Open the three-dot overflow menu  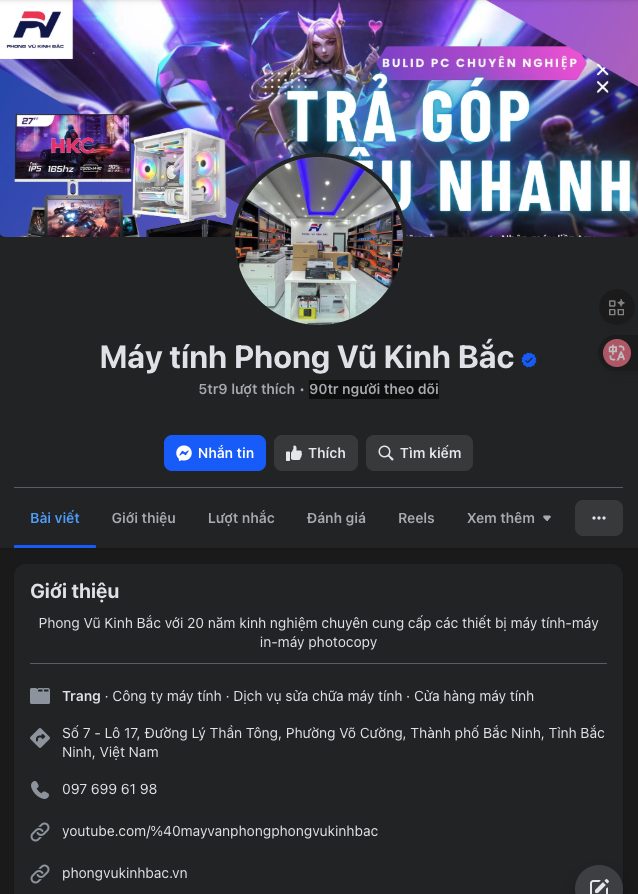[x=599, y=518]
